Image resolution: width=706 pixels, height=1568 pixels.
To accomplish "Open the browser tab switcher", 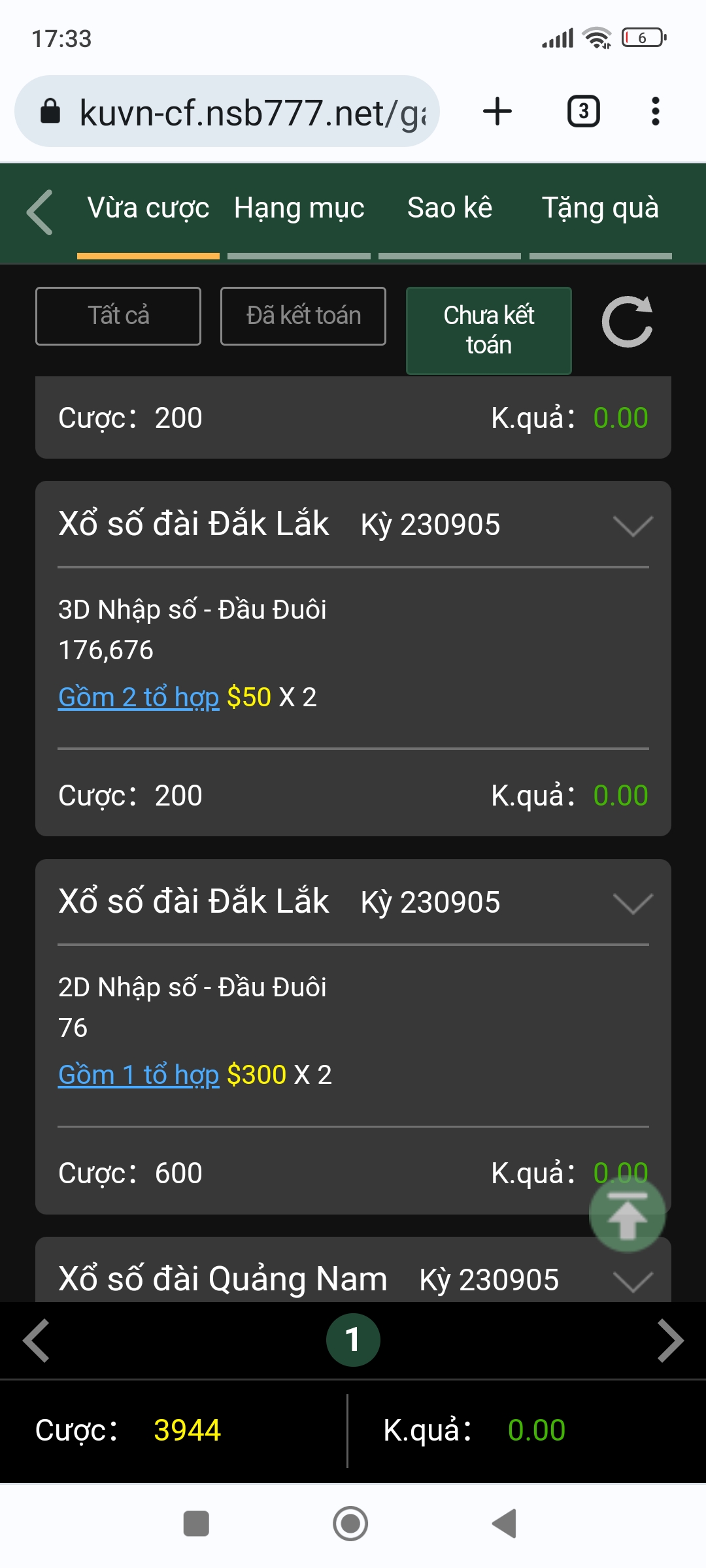I will click(x=583, y=111).
